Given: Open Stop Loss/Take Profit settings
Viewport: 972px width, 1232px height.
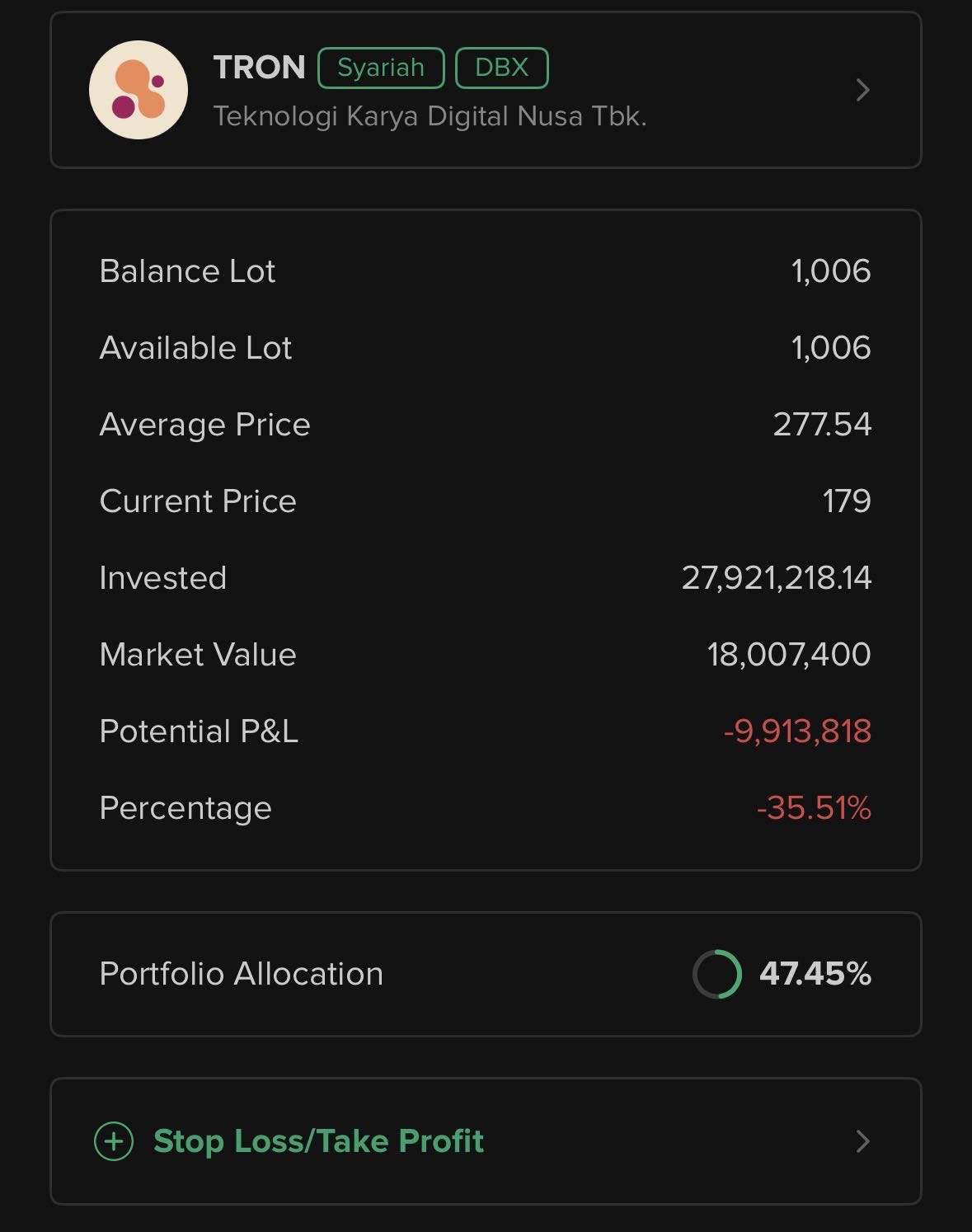Looking at the screenshot, I should (485, 1141).
